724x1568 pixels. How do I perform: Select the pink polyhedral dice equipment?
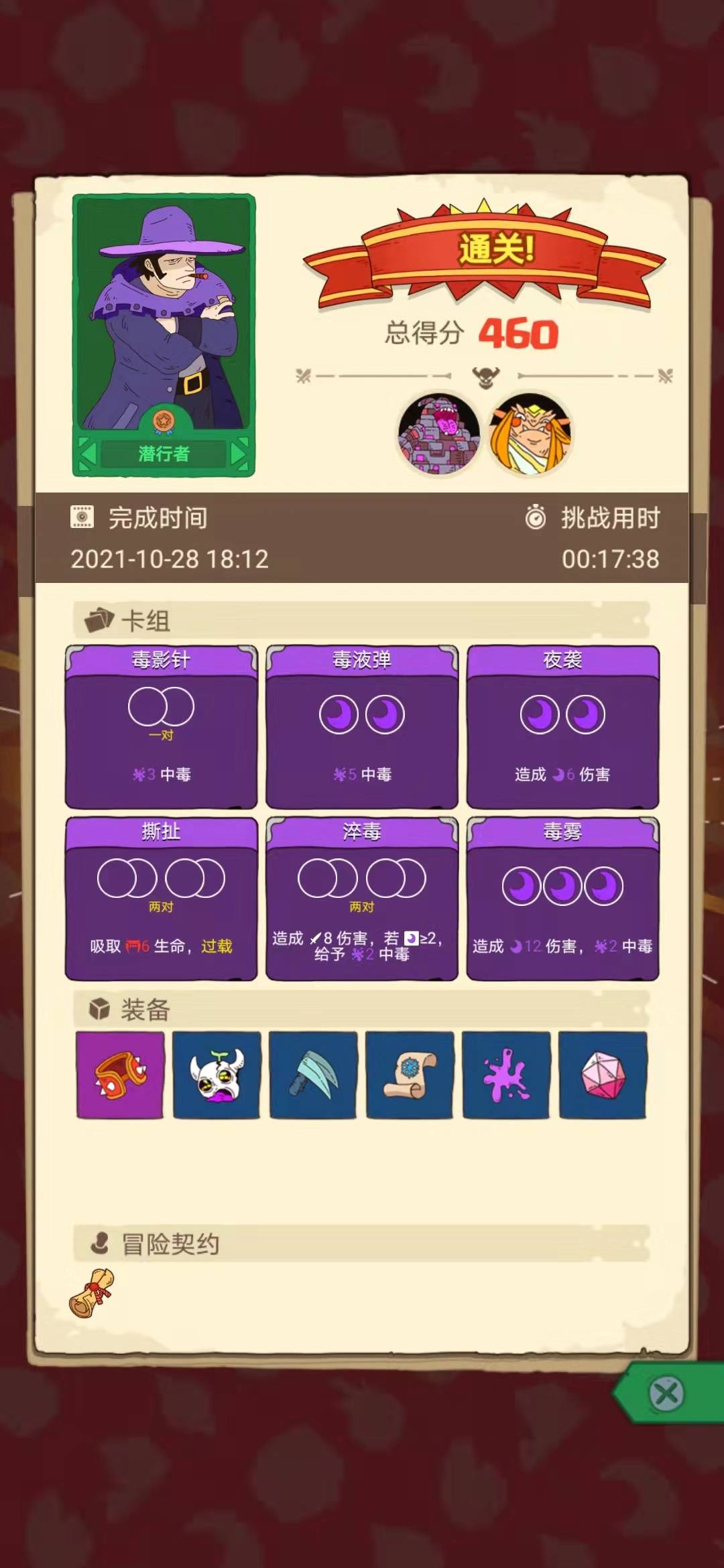(x=603, y=1075)
